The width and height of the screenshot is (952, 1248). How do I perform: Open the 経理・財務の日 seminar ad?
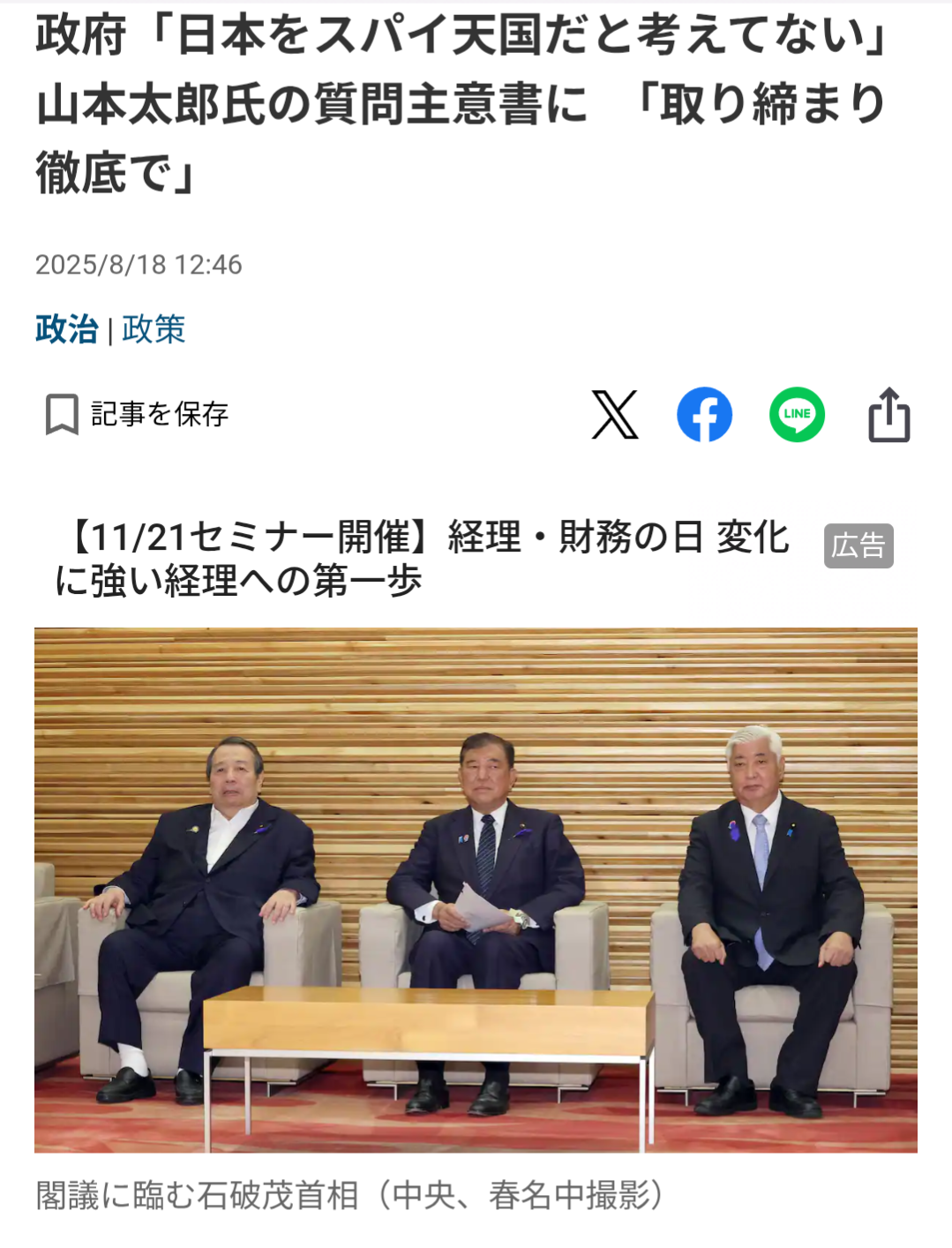422,559
